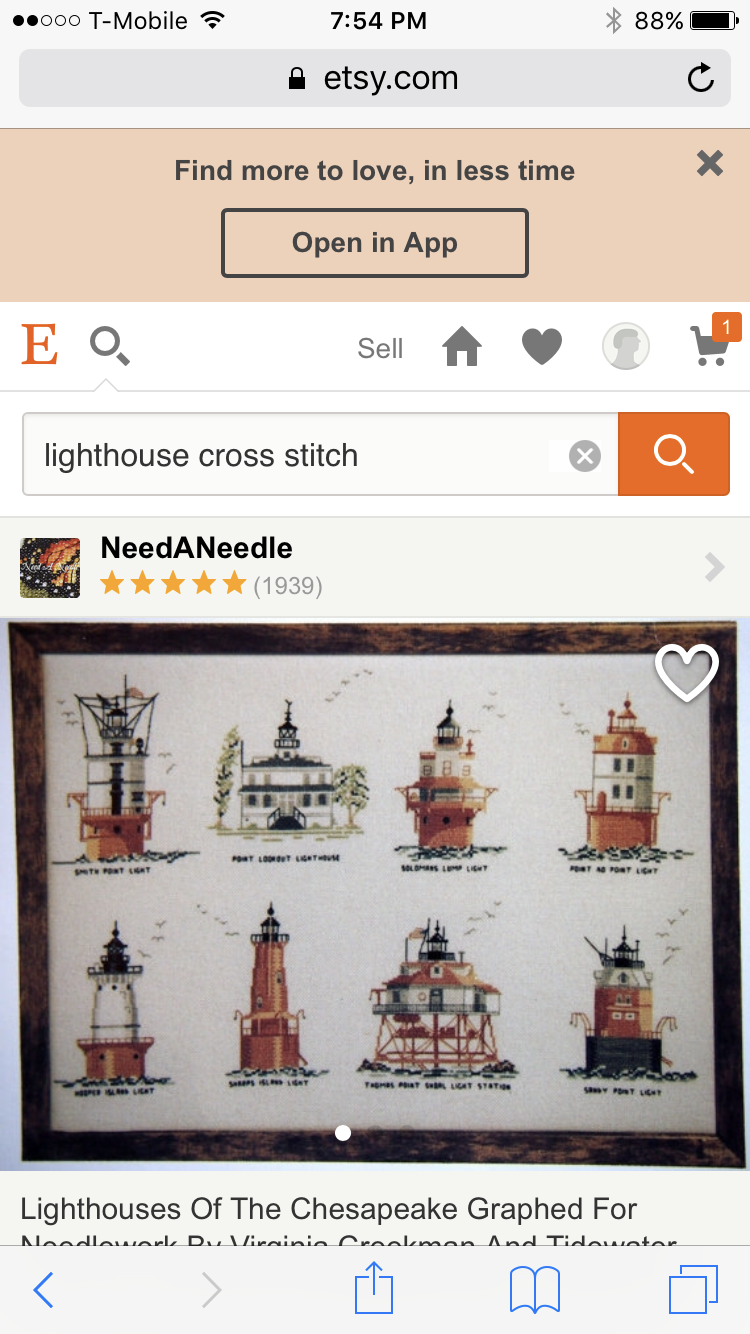Viewport: 750px width, 1334px height.
Task: Clear the search text
Action: [x=584, y=456]
